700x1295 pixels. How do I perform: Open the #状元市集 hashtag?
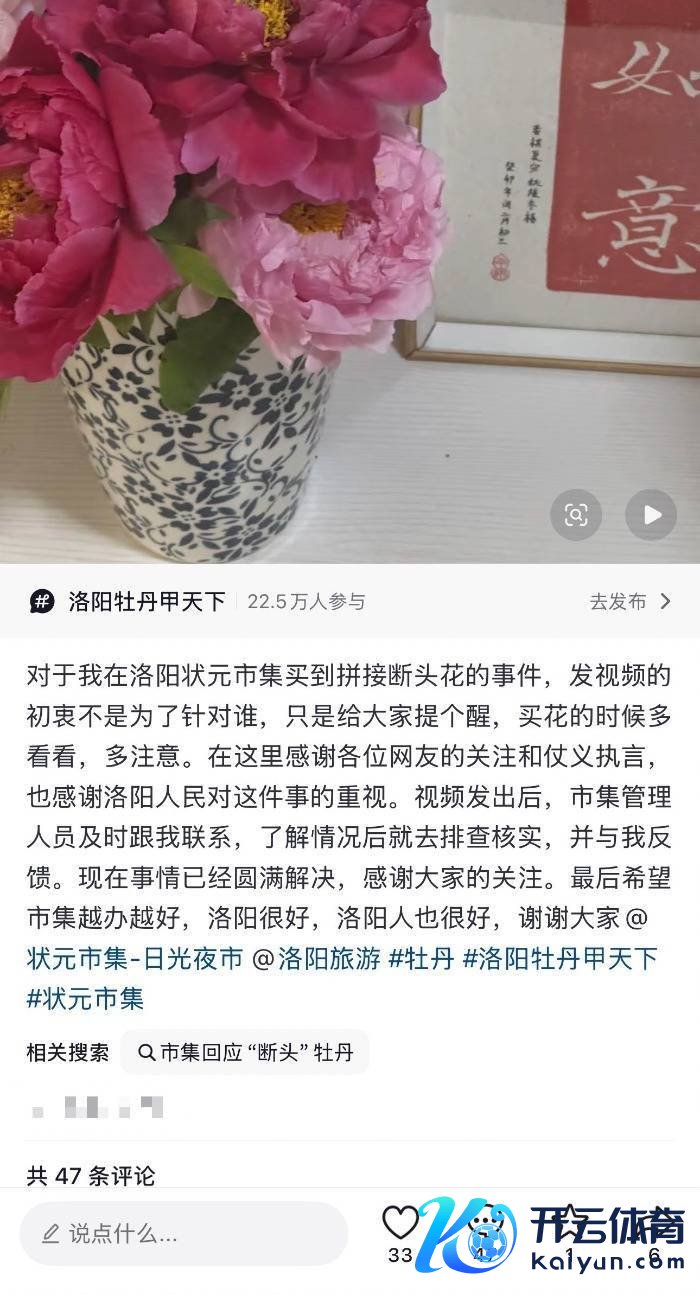85,997
